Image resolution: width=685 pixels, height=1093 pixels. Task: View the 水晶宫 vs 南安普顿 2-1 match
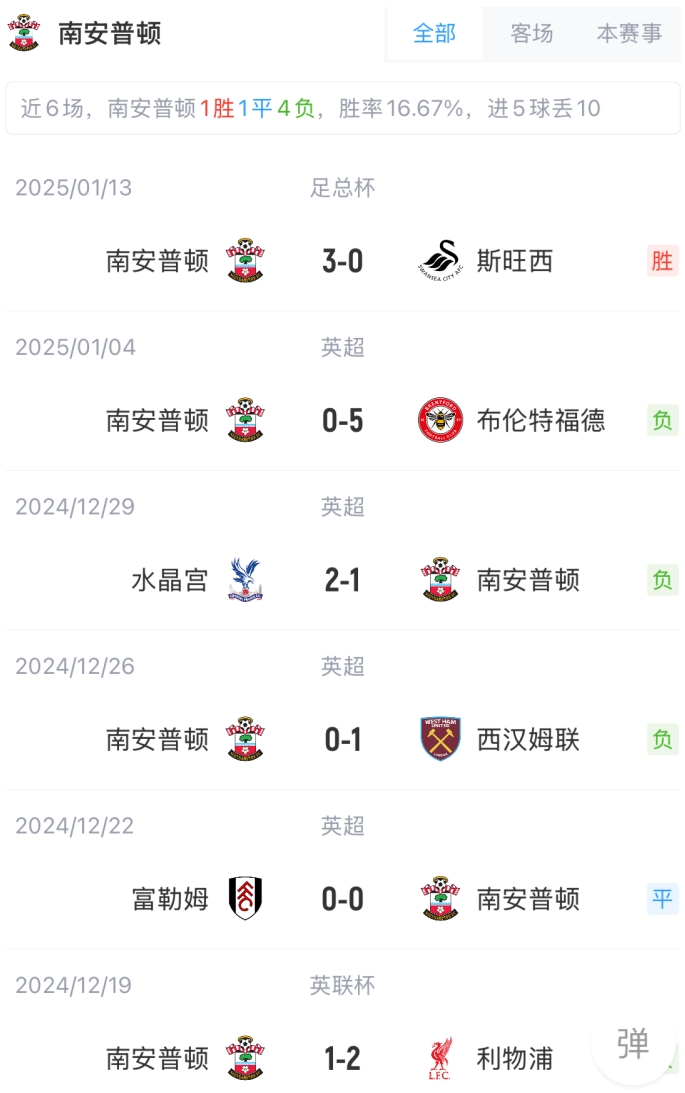click(x=342, y=580)
